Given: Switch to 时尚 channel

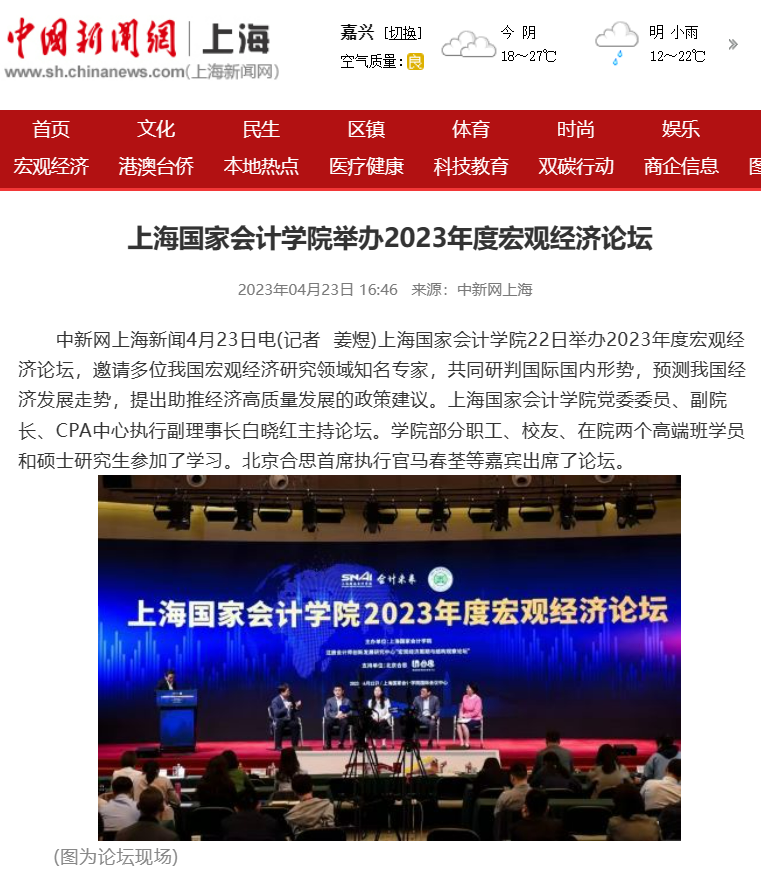Looking at the screenshot, I should point(576,129).
